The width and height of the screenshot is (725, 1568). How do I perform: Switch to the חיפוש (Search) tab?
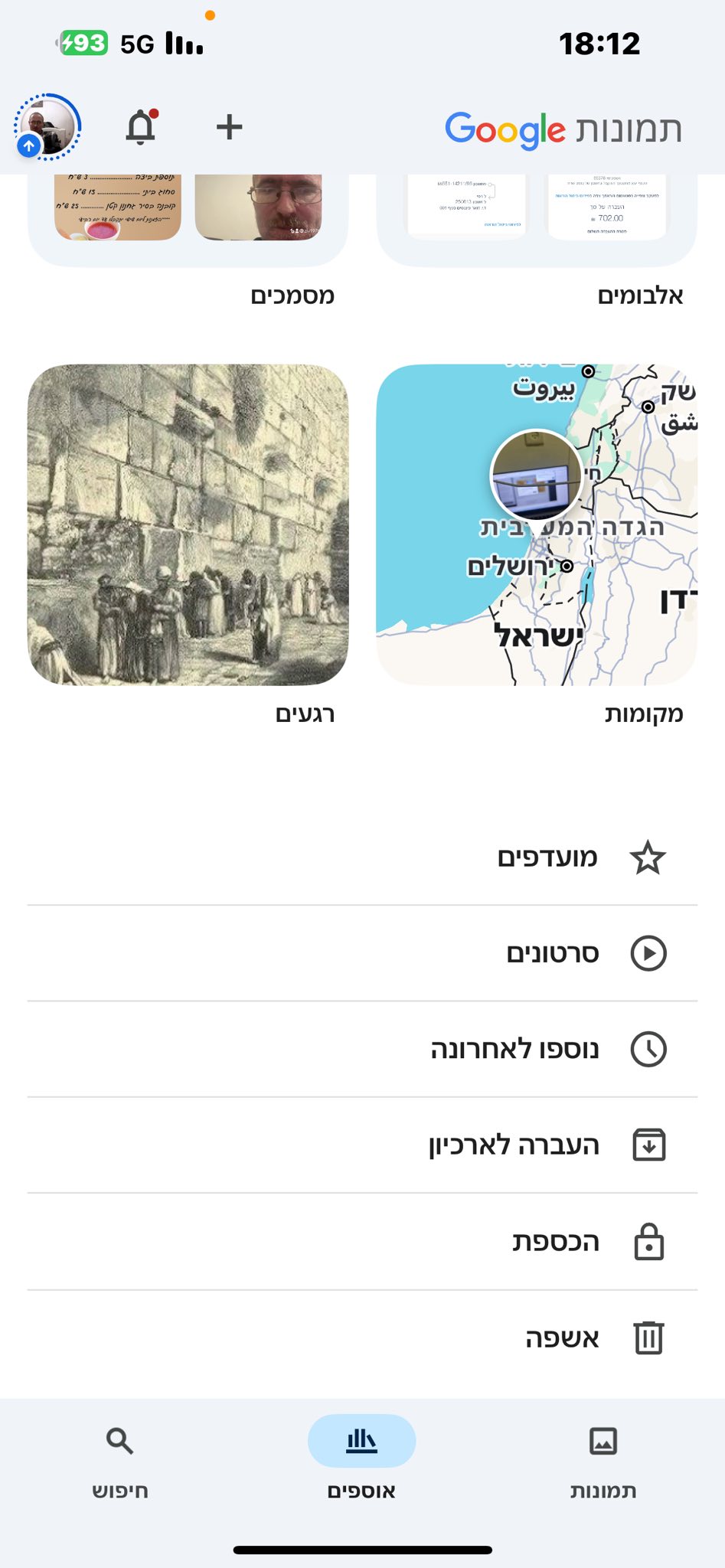coord(120,1459)
